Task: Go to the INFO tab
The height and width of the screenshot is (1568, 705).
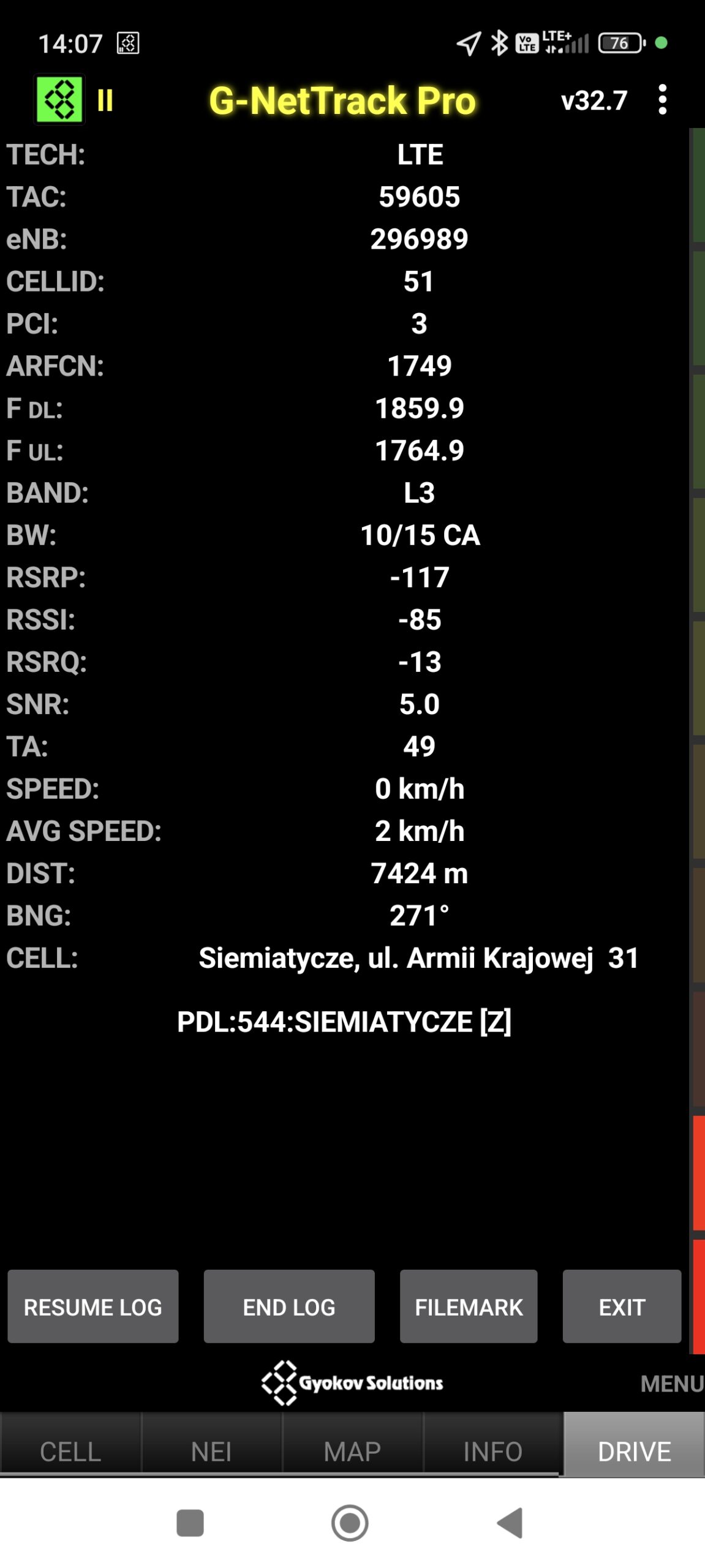Action: [x=493, y=1451]
